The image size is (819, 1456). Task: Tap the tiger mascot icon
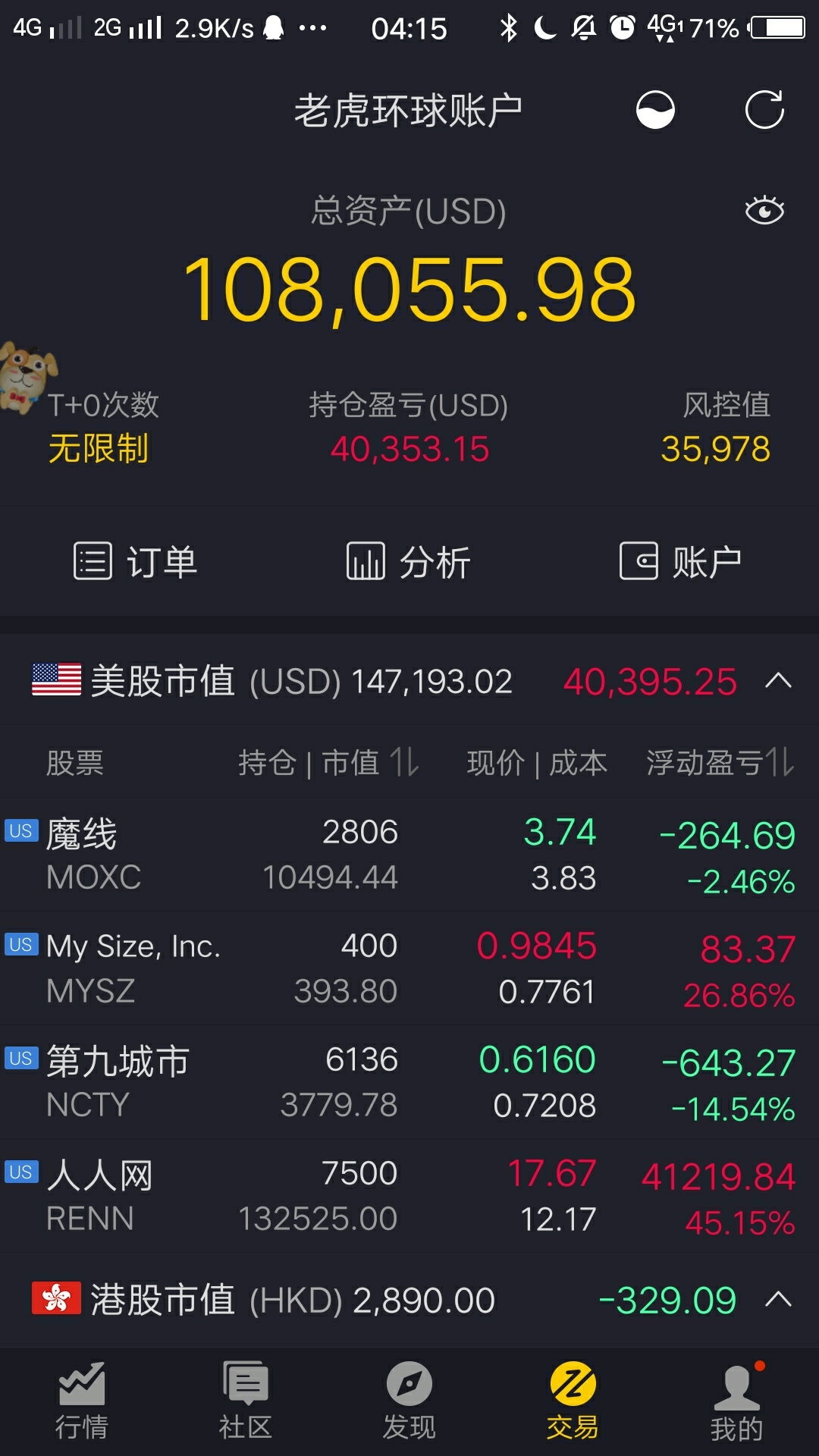pos(27,377)
